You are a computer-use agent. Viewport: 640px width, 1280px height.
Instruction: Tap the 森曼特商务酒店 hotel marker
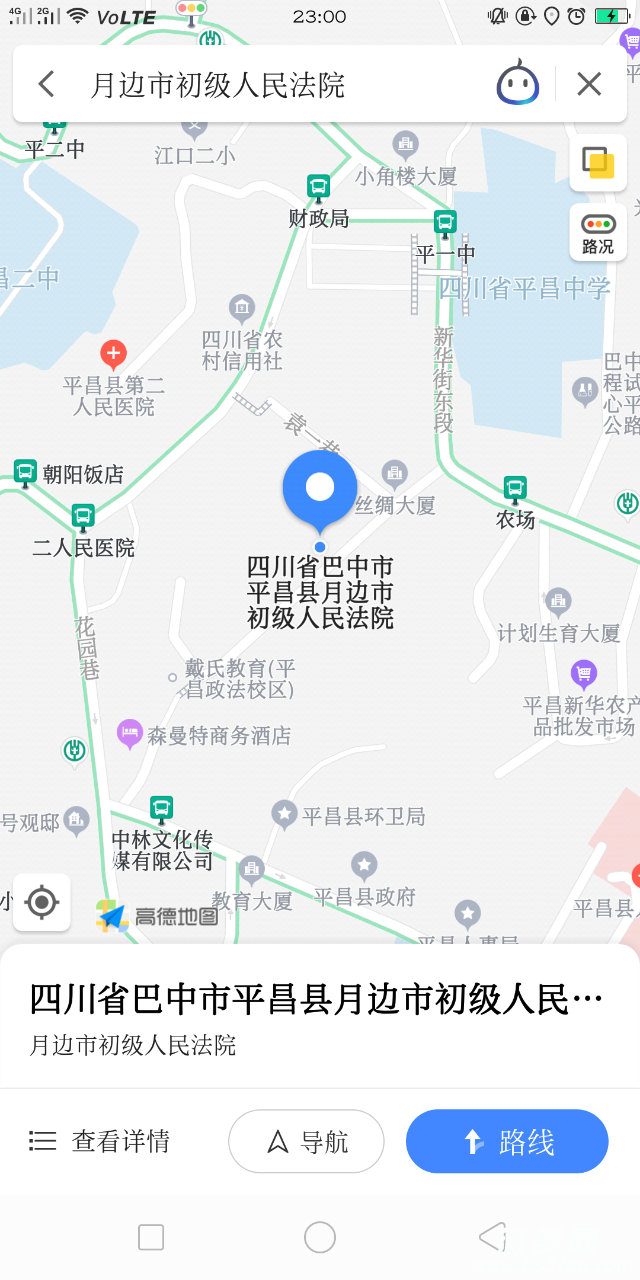point(130,733)
